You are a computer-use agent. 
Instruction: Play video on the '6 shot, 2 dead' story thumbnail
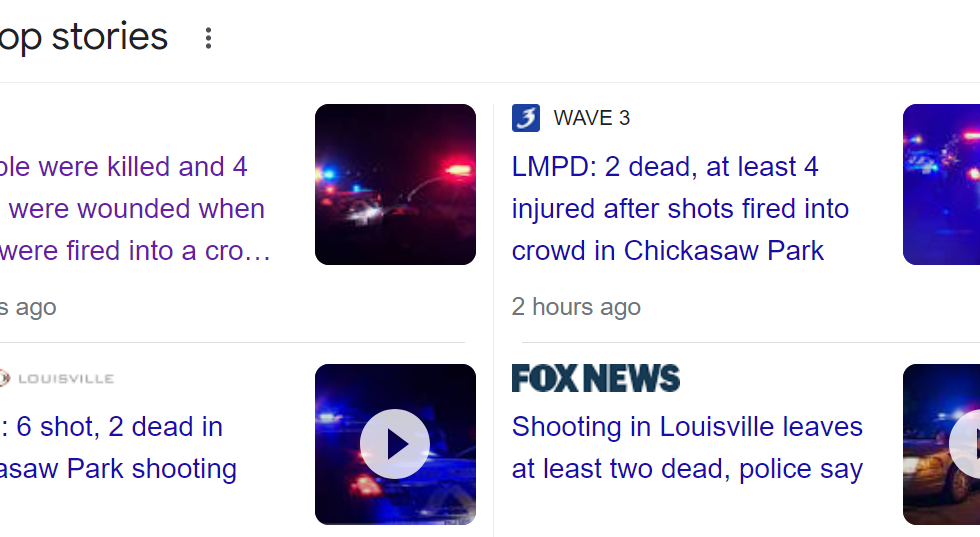point(395,444)
